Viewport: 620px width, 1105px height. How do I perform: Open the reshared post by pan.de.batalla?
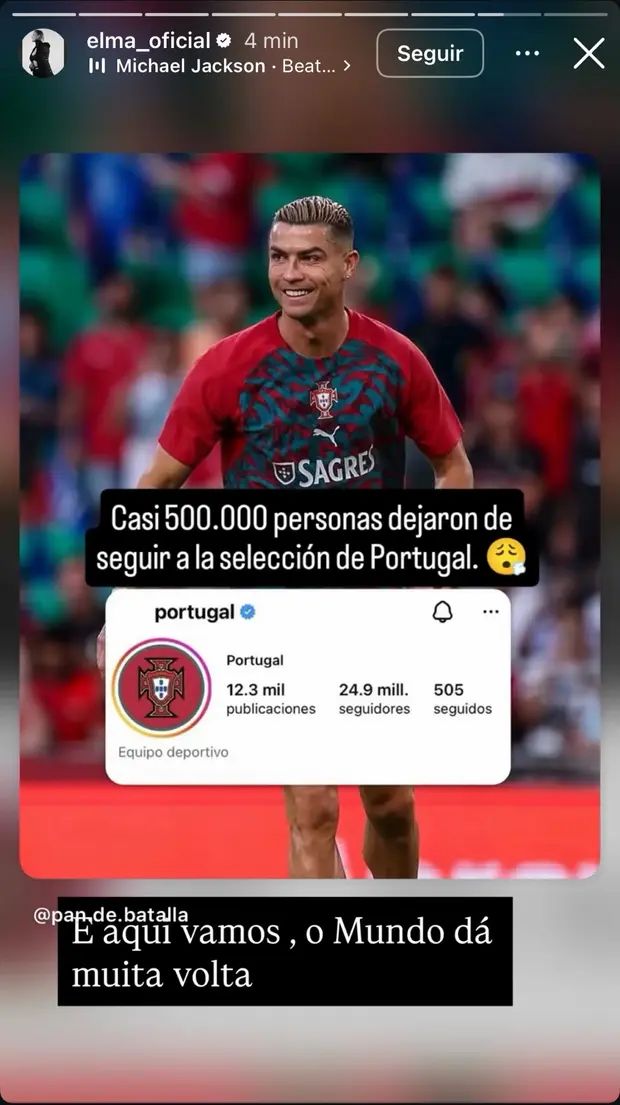coord(310,516)
